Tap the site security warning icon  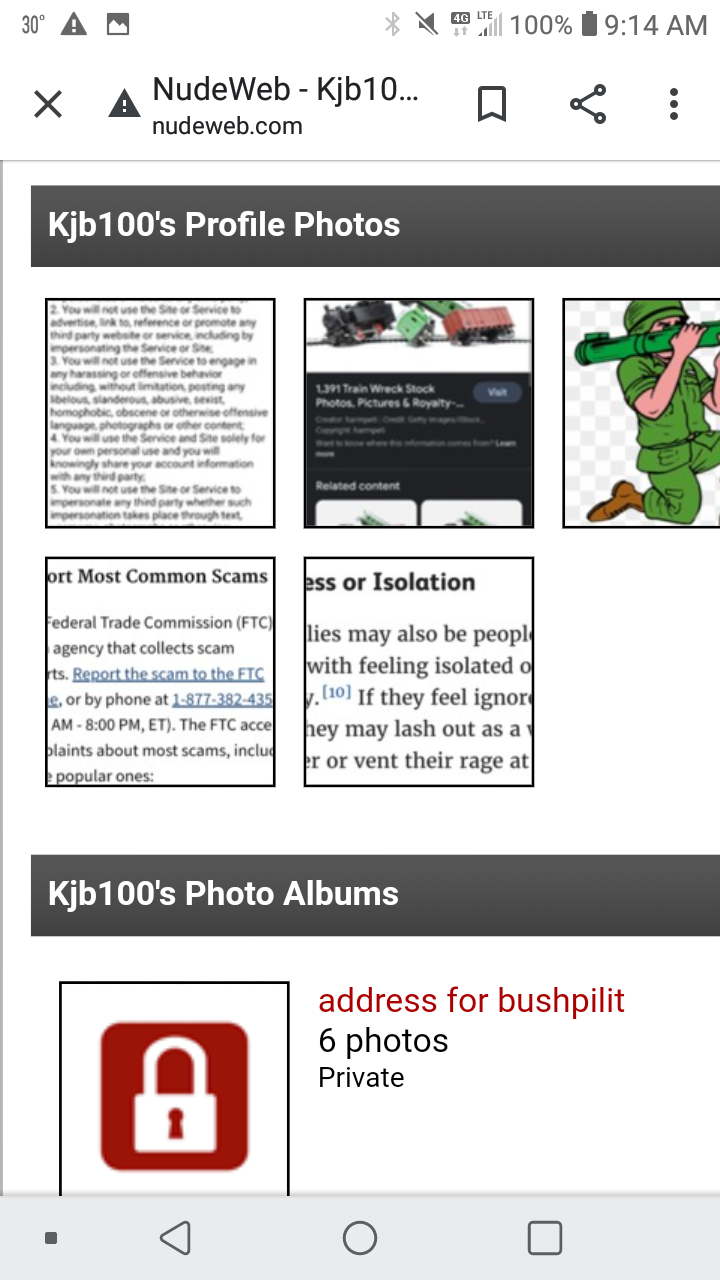coord(124,104)
